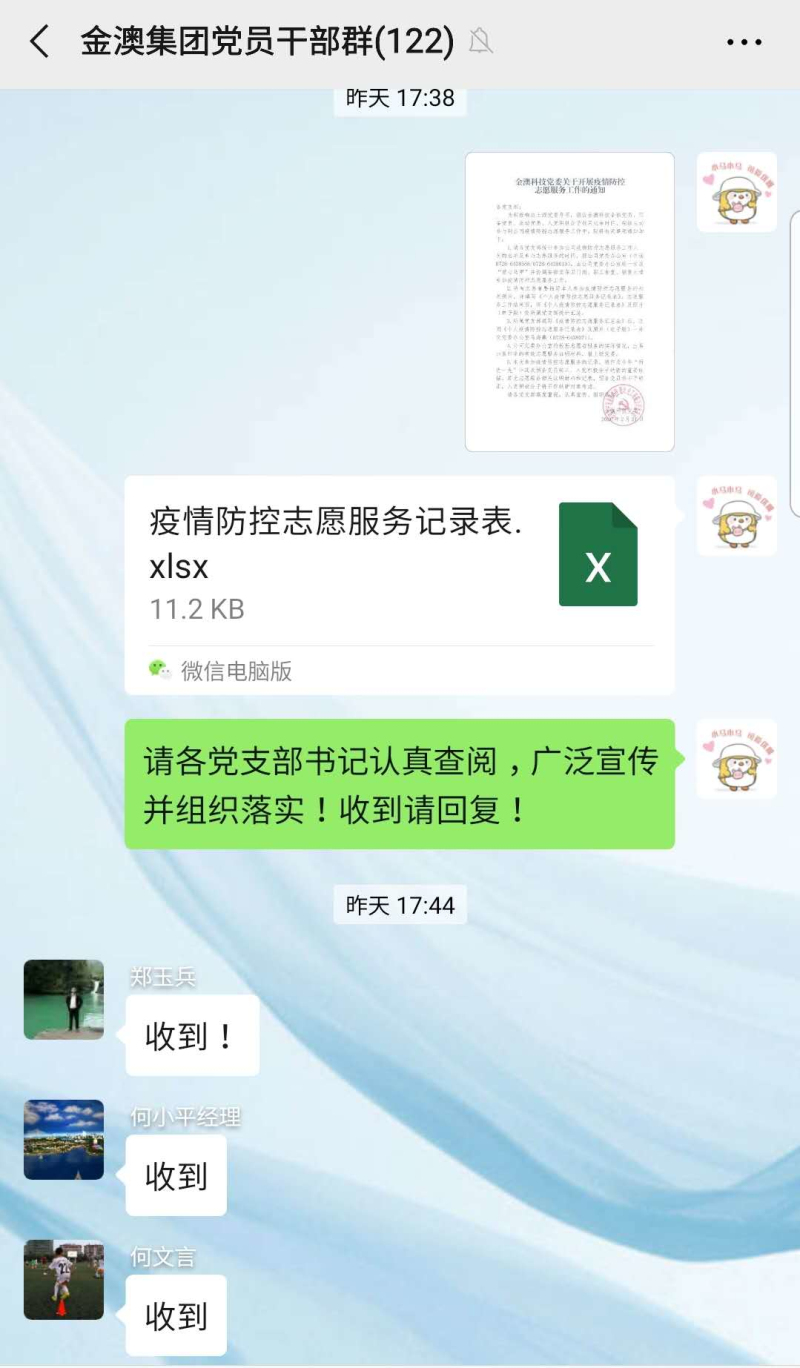View 何小平经理's profile avatar

[x=64, y=1139]
